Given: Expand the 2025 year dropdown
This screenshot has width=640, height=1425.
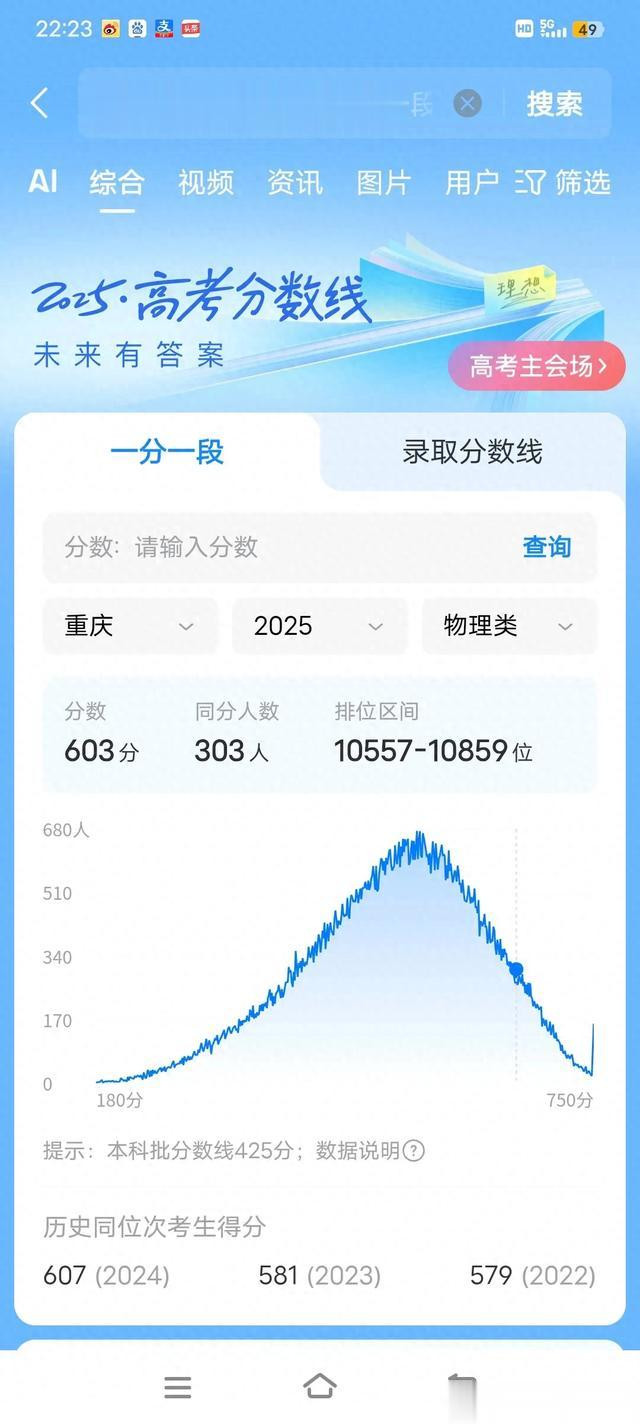Looking at the screenshot, I should click(319, 626).
